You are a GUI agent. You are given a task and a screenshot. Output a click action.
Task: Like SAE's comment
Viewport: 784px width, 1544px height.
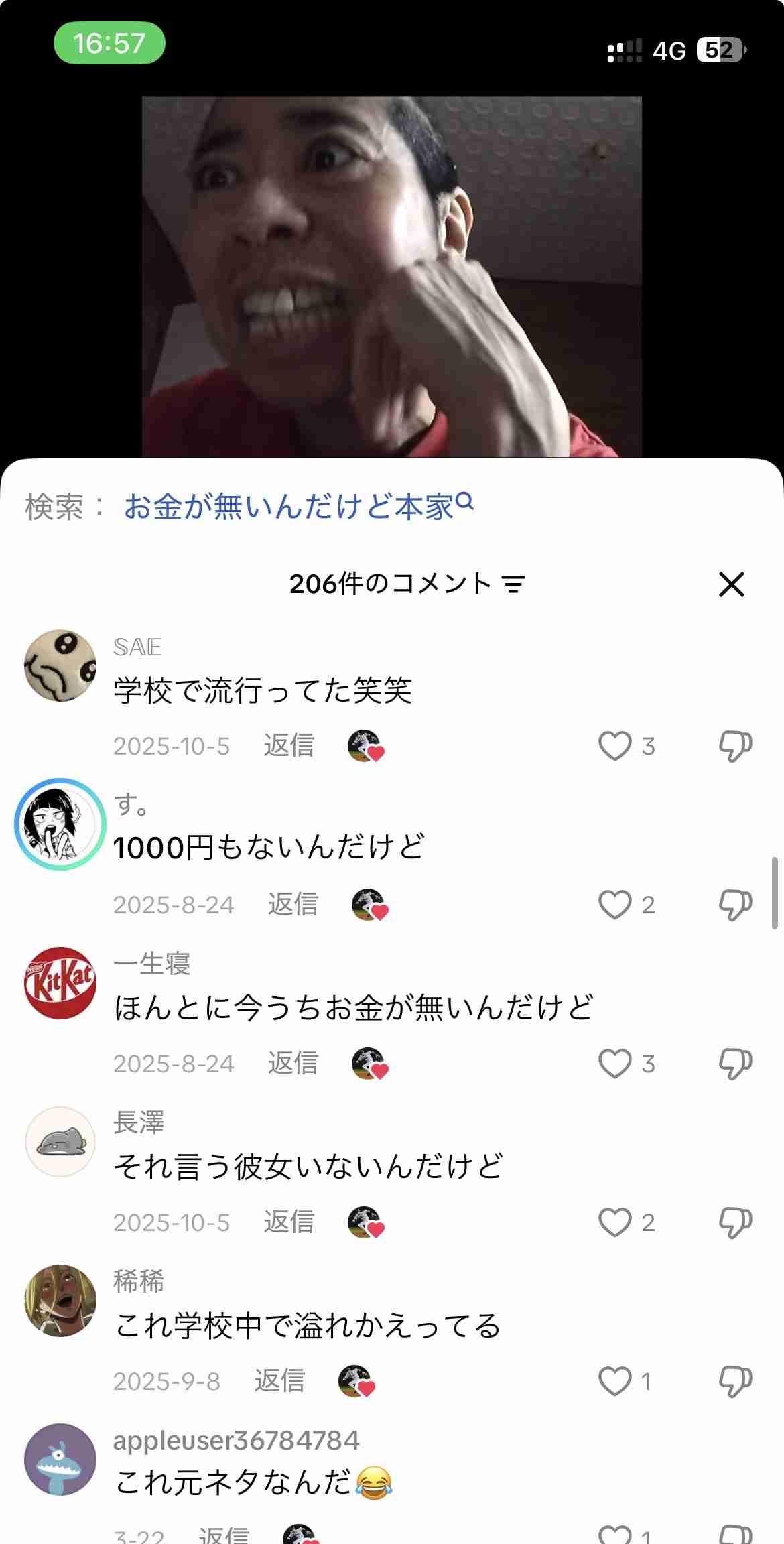point(615,746)
